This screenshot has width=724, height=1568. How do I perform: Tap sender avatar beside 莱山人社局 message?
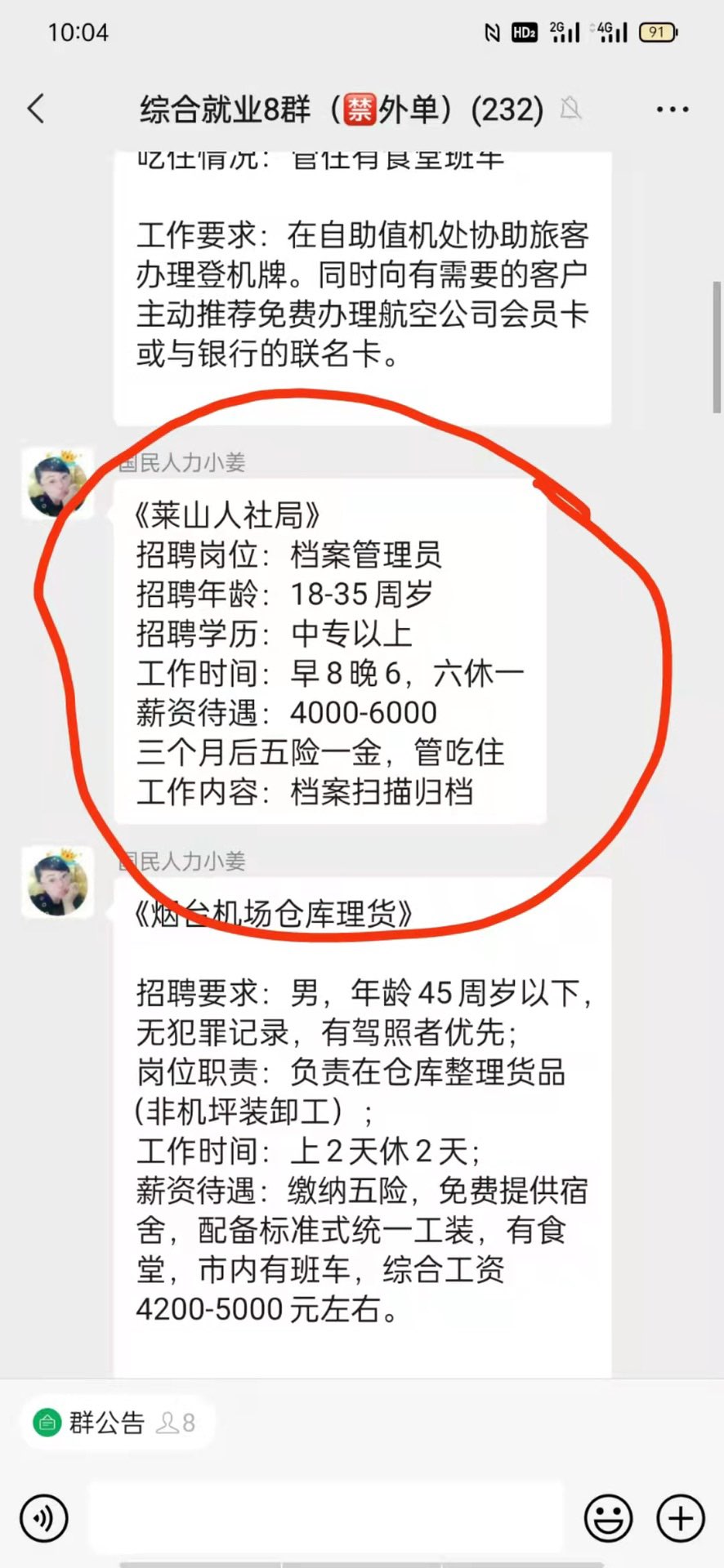[57, 483]
